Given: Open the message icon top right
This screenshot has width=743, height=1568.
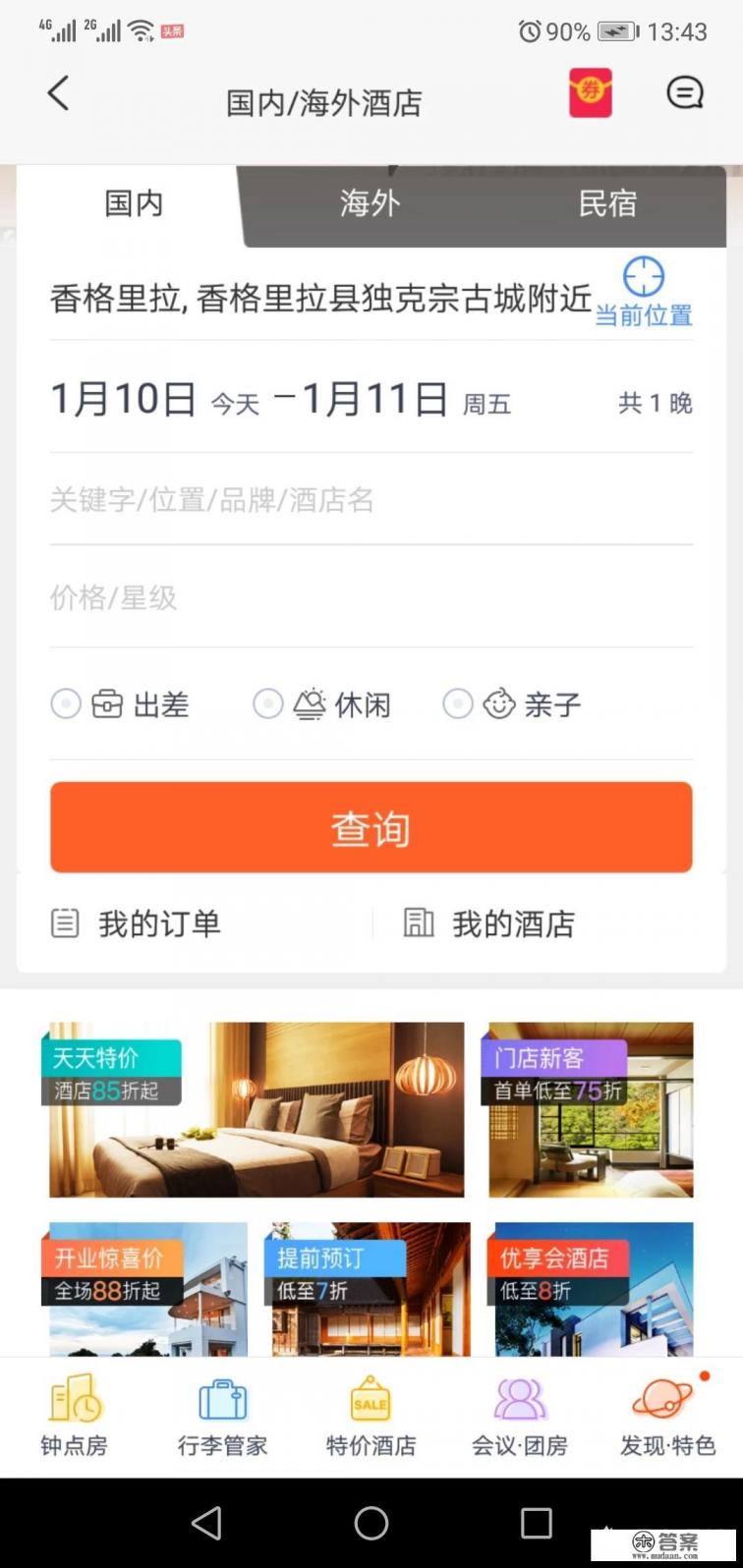Looking at the screenshot, I should [x=684, y=93].
